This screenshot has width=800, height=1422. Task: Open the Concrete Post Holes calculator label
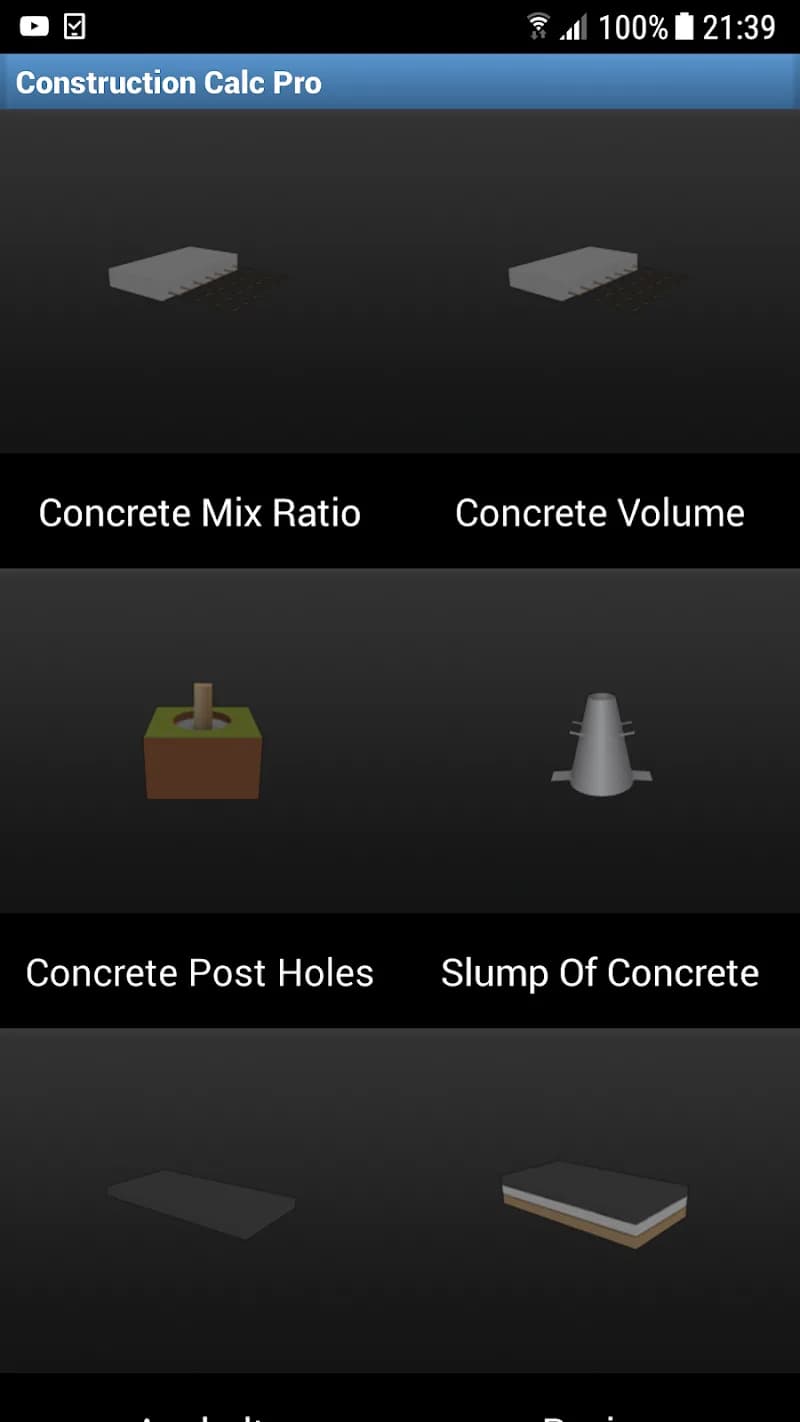pos(200,972)
